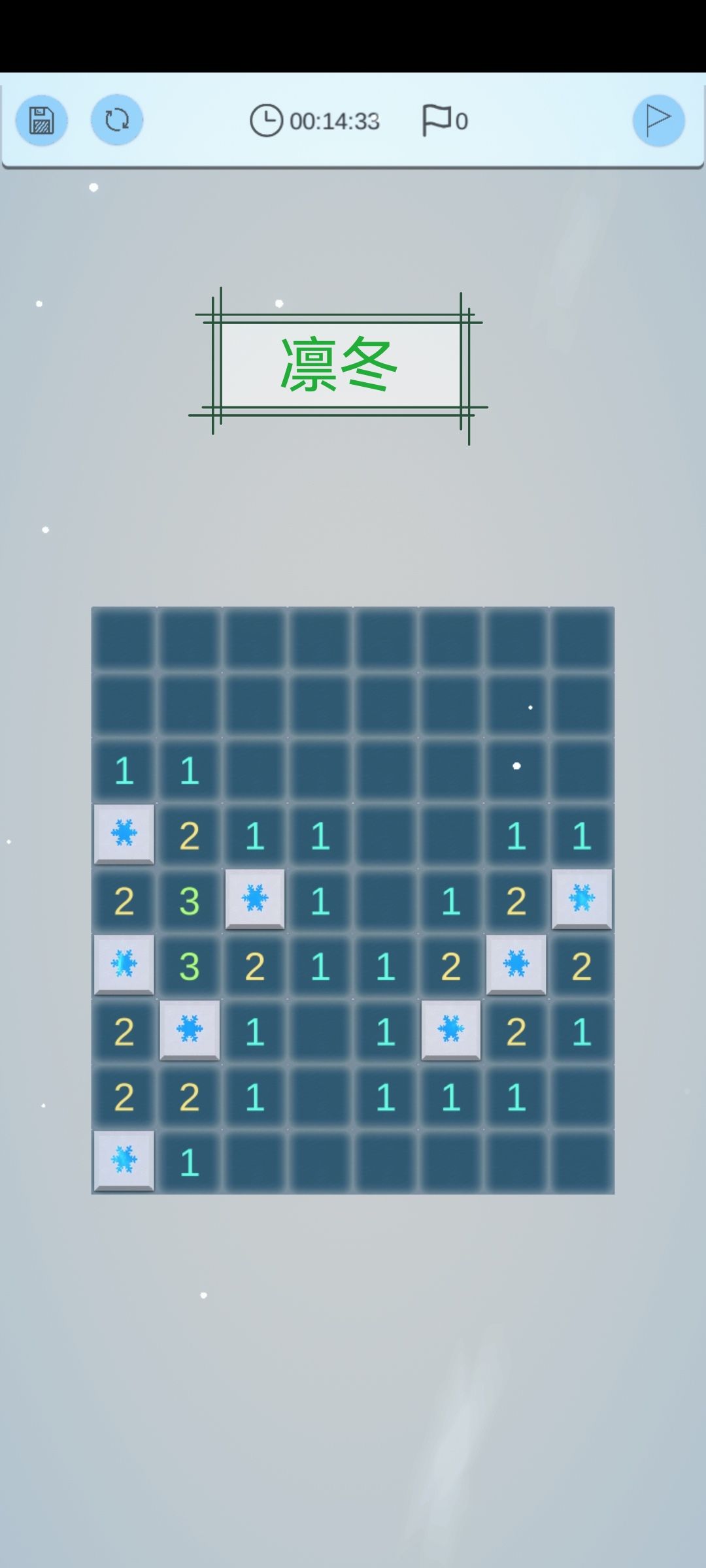Toggle flag placement mode on the right
Screen dimensions: 706x1568
pyautogui.click(x=659, y=120)
